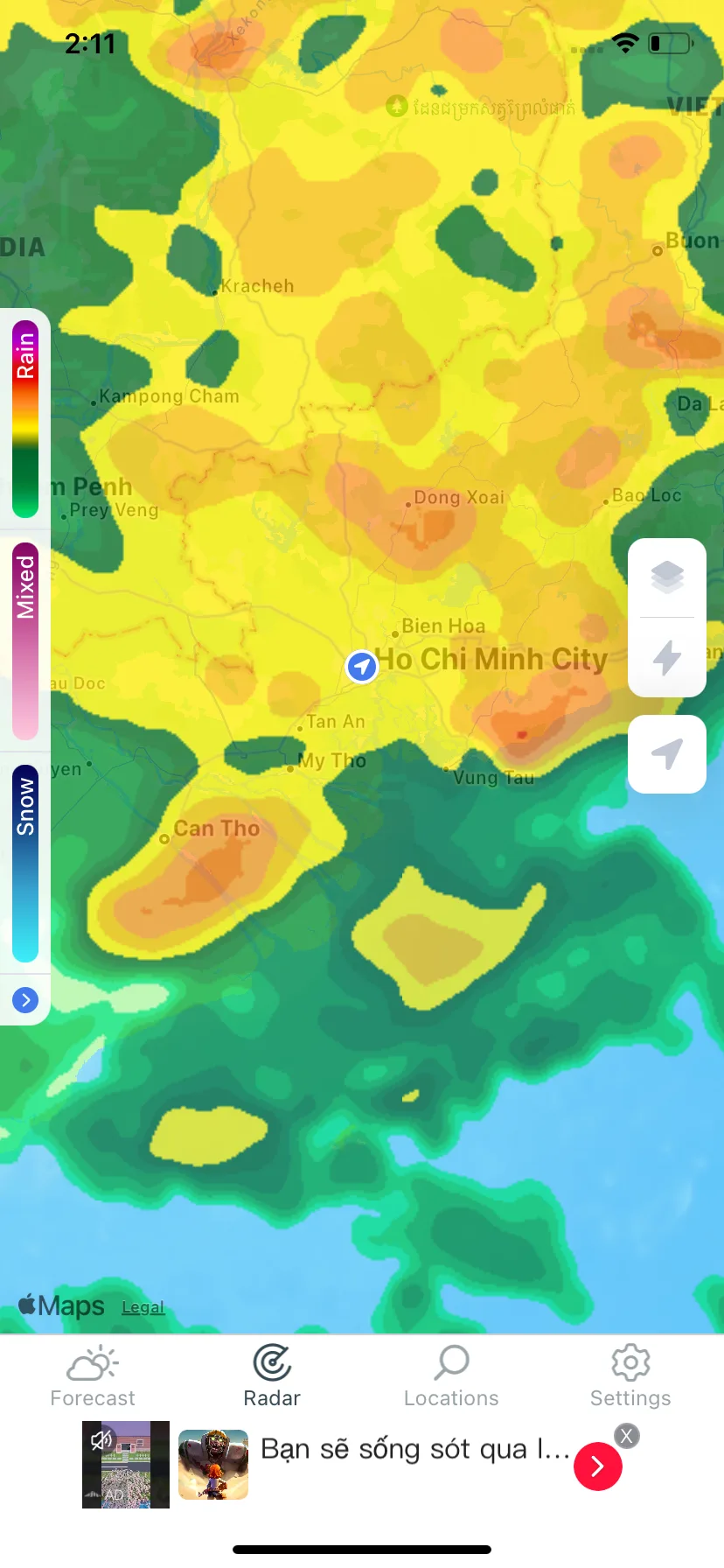
Task: Open the Settings tab
Action: point(630,1375)
